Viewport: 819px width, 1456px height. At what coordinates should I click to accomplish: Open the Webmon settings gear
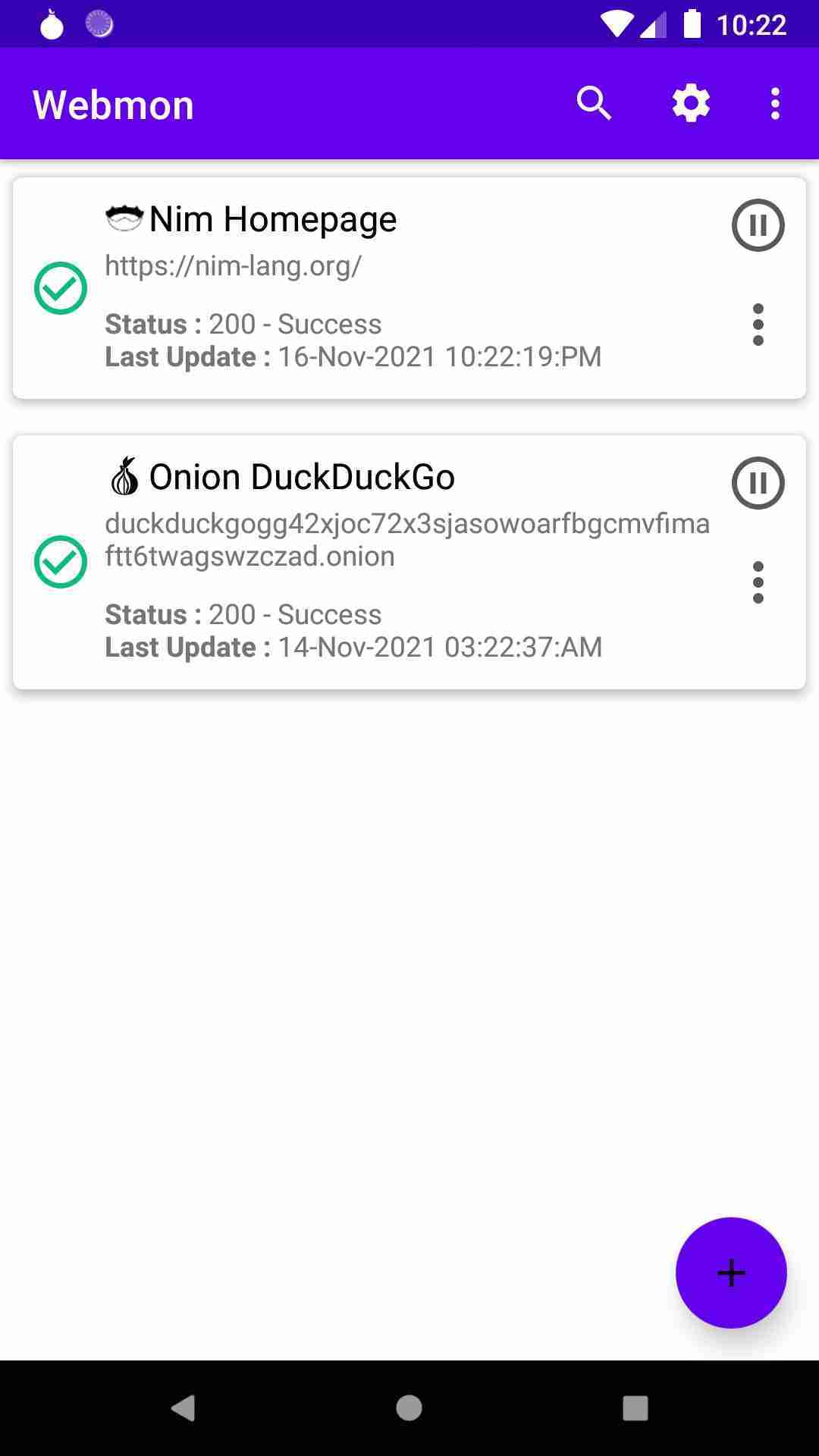690,103
